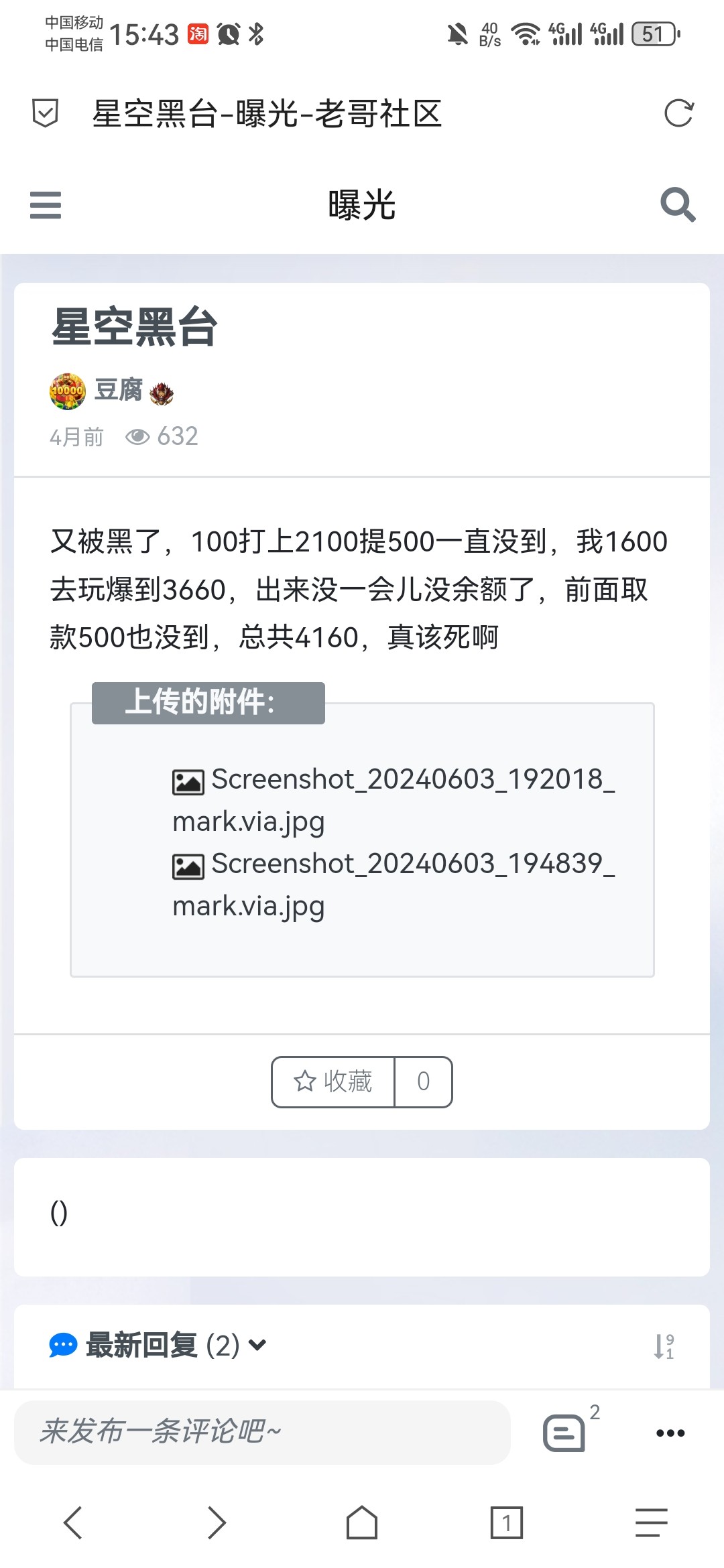Open attachment Screenshot_20240603_194839_mark.via.jpg
Screen dimensions: 724x1568
coord(394,885)
